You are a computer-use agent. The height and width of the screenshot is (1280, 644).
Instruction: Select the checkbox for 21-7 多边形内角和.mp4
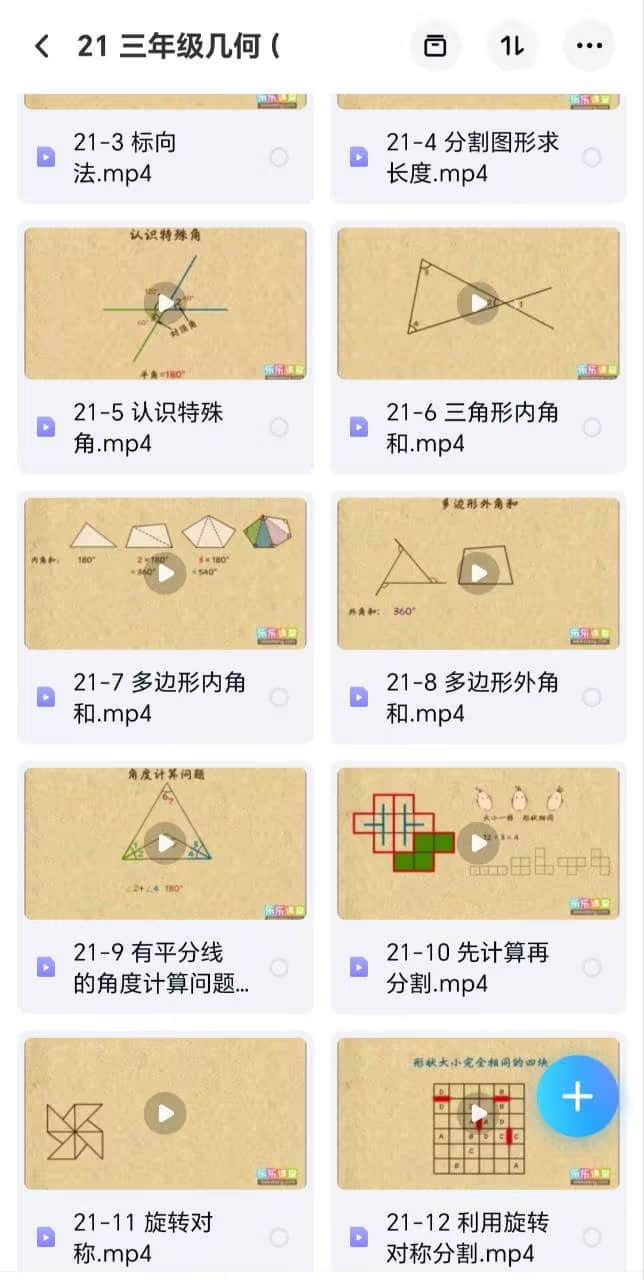[x=279, y=697]
